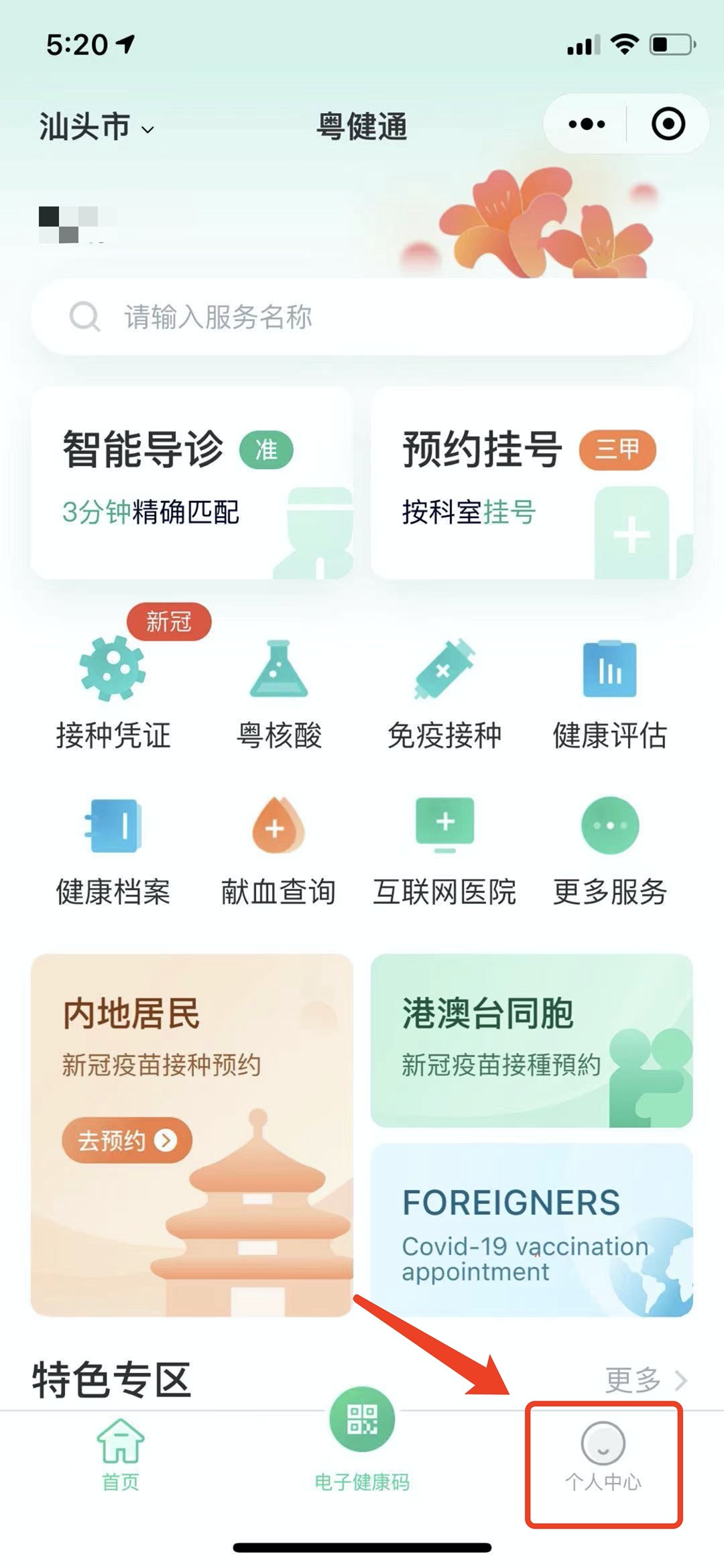Image resolution: width=724 pixels, height=1568 pixels.
Task: Open 港澳台同胞 vaccination appointment card
Action: [532, 1040]
